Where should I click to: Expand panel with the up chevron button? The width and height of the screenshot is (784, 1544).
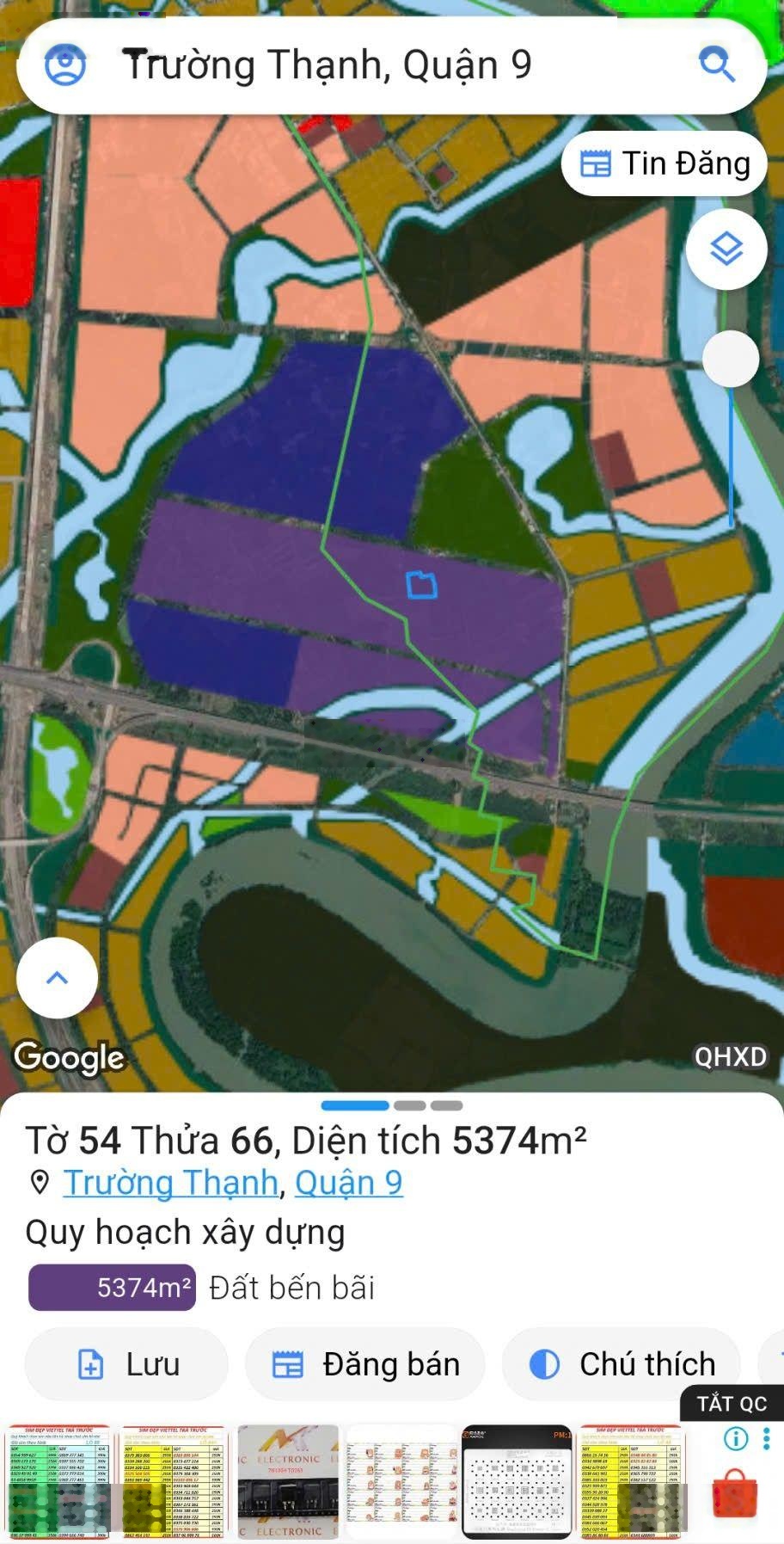click(57, 977)
